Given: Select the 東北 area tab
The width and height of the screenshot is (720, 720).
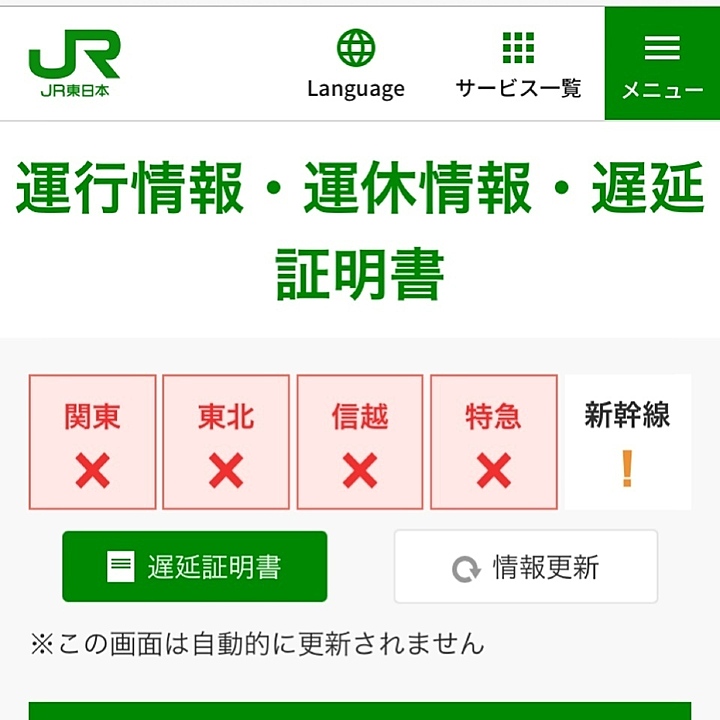Looking at the screenshot, I should tap(226, 442).
